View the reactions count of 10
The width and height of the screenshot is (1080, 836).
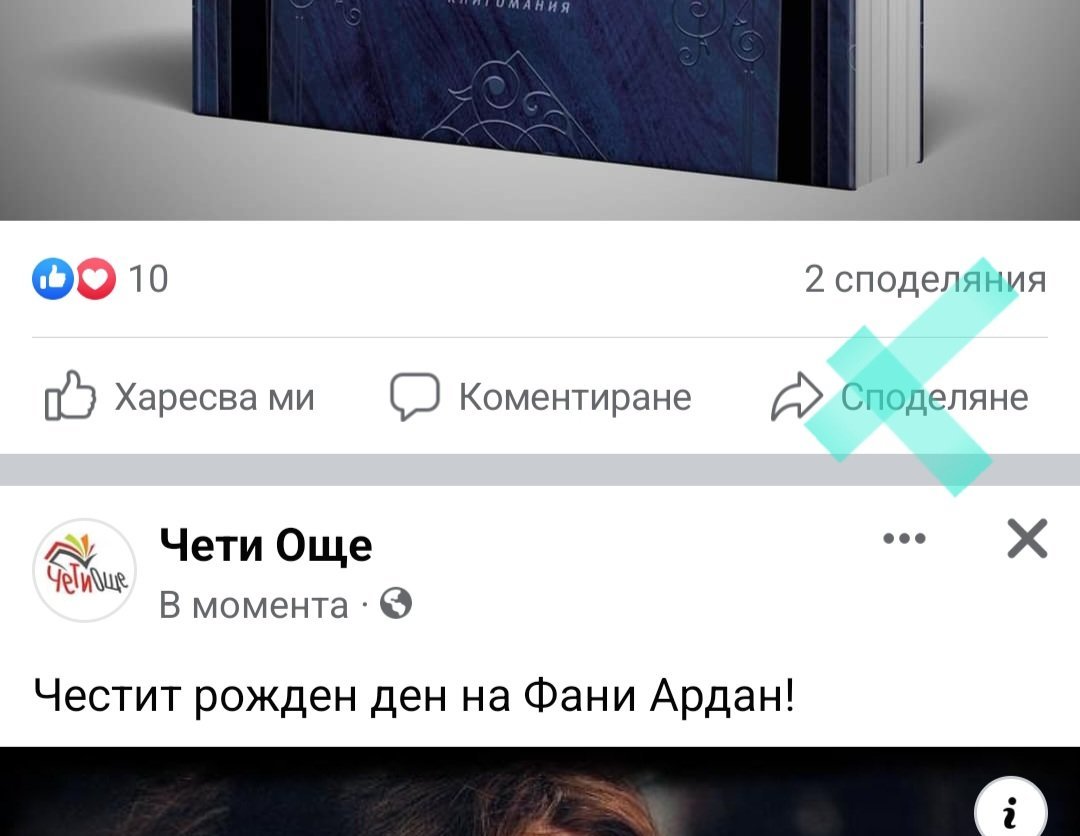click(x=100, y=279)
